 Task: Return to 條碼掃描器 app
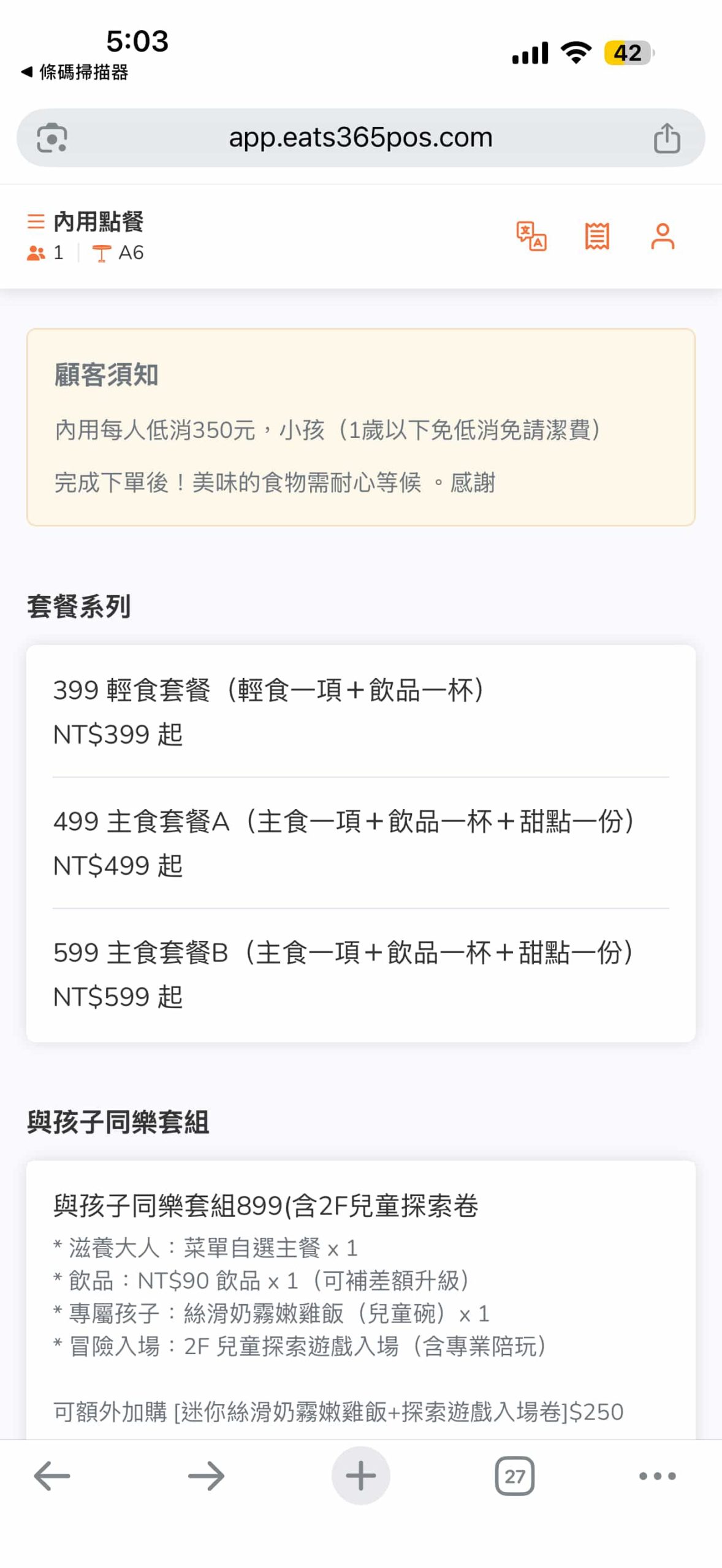75,72
